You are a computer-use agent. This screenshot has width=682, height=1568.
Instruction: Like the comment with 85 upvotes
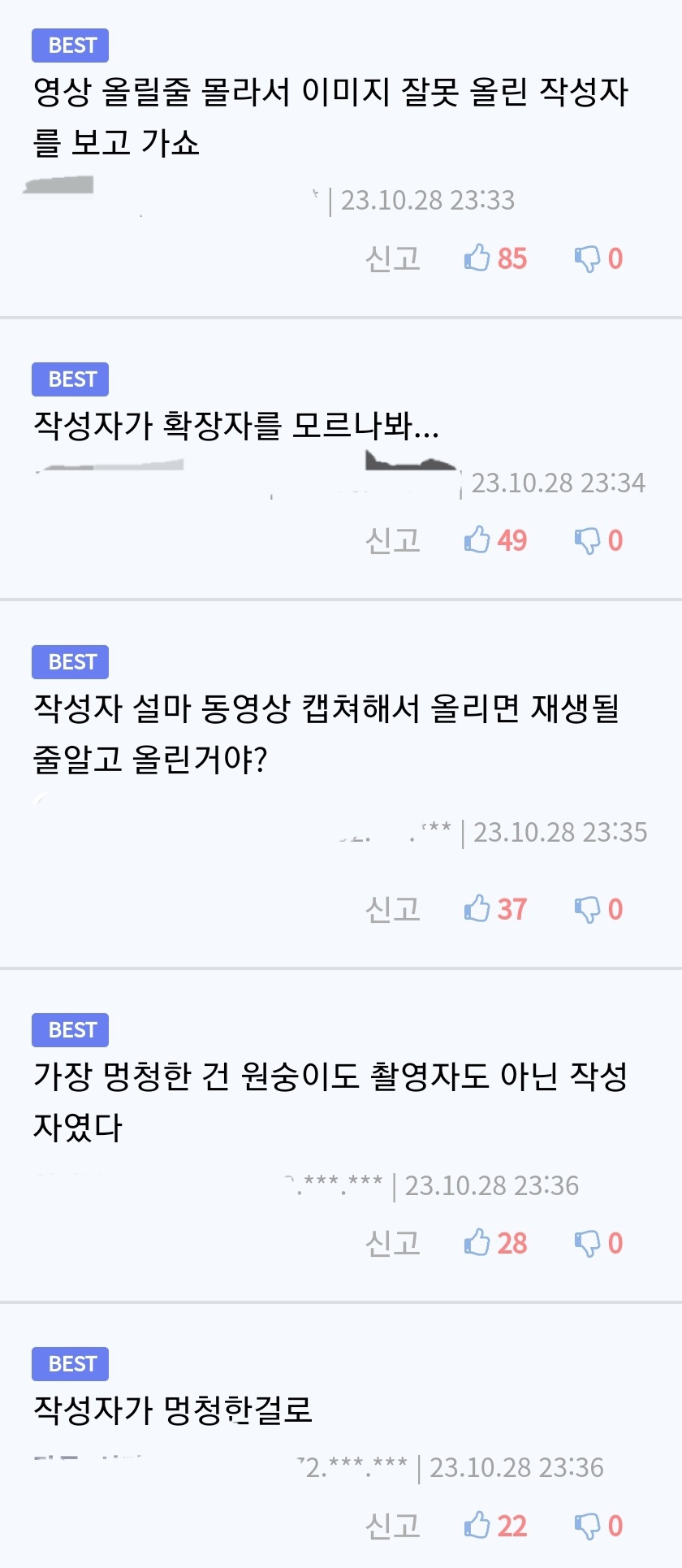(x=477, y=258)
